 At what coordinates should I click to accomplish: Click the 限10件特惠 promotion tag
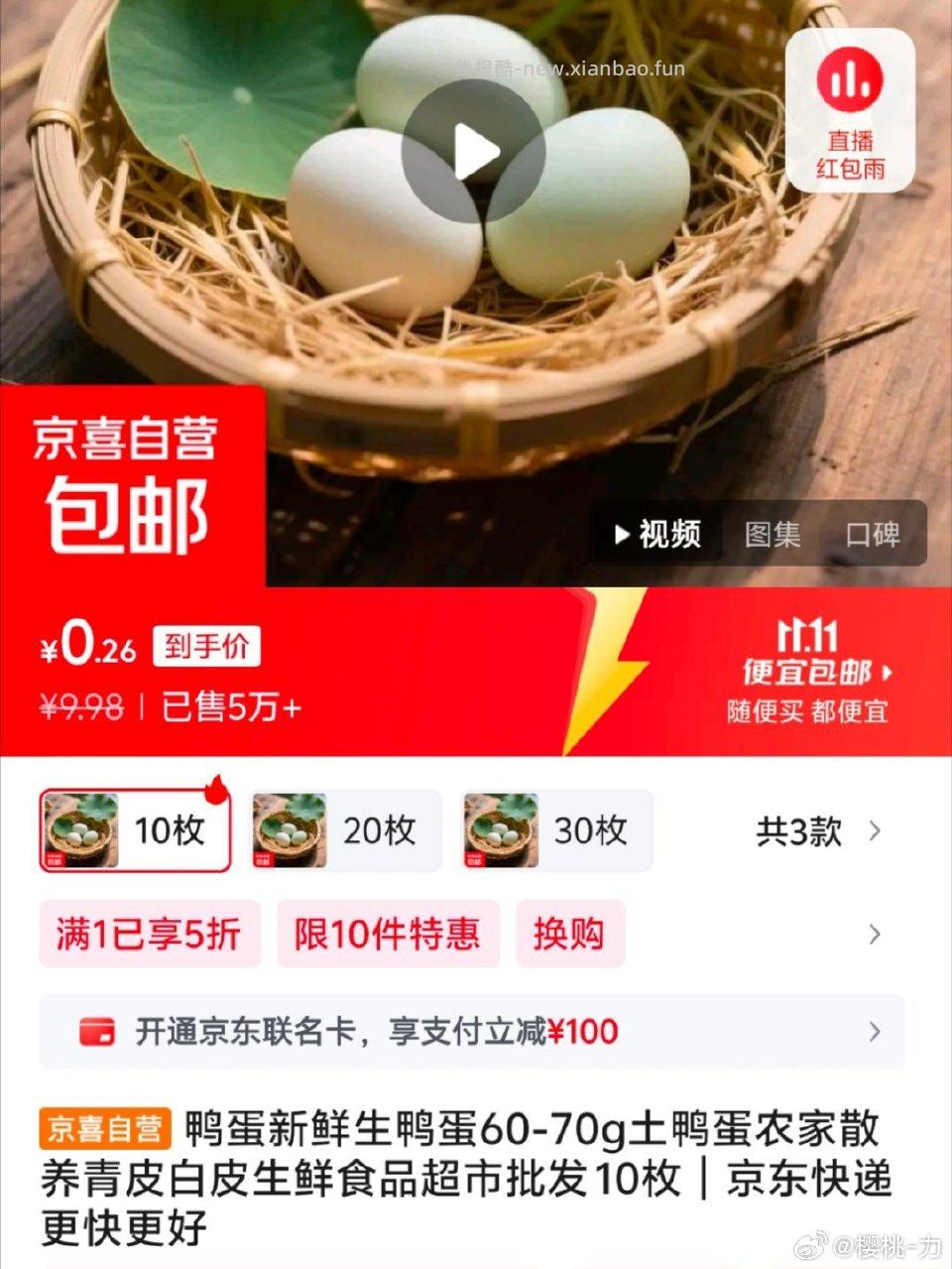click(388, 934)
